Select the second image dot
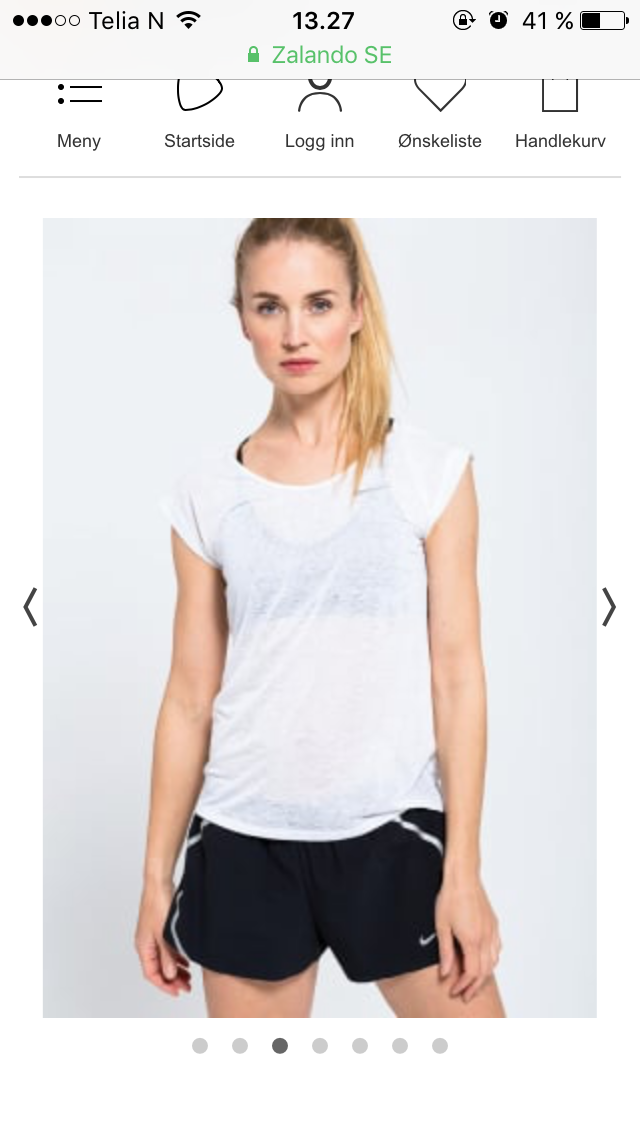640x1136 pixels. 240,1046
